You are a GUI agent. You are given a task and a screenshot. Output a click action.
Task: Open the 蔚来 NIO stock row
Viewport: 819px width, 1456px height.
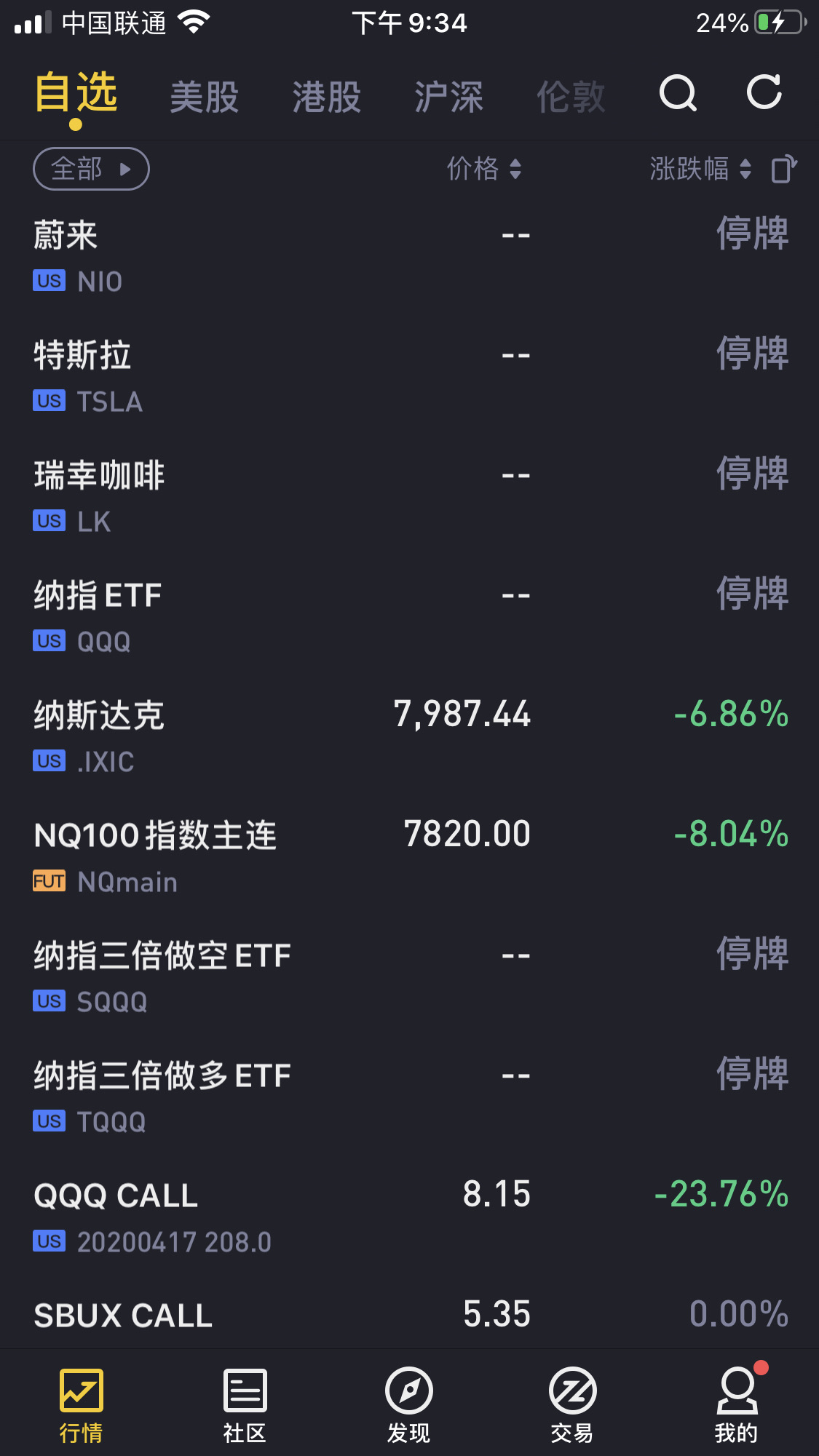click(x=409, y=256)
